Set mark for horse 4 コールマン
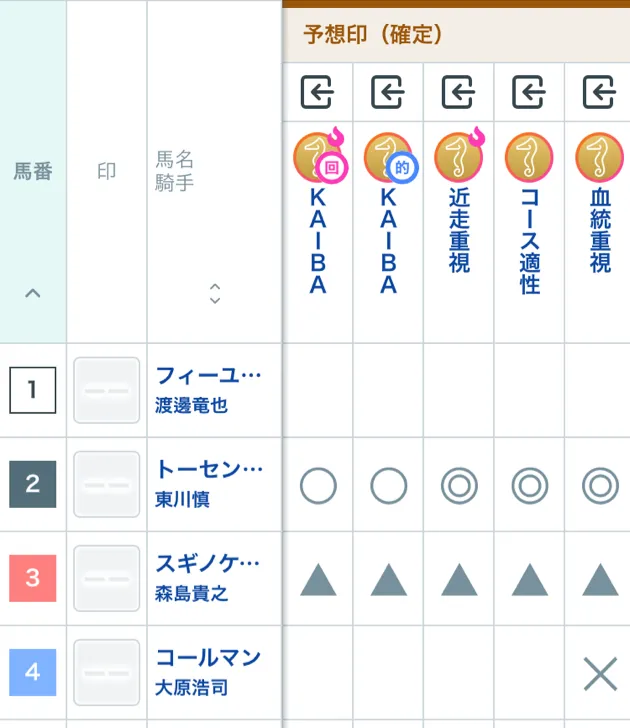 106,672
